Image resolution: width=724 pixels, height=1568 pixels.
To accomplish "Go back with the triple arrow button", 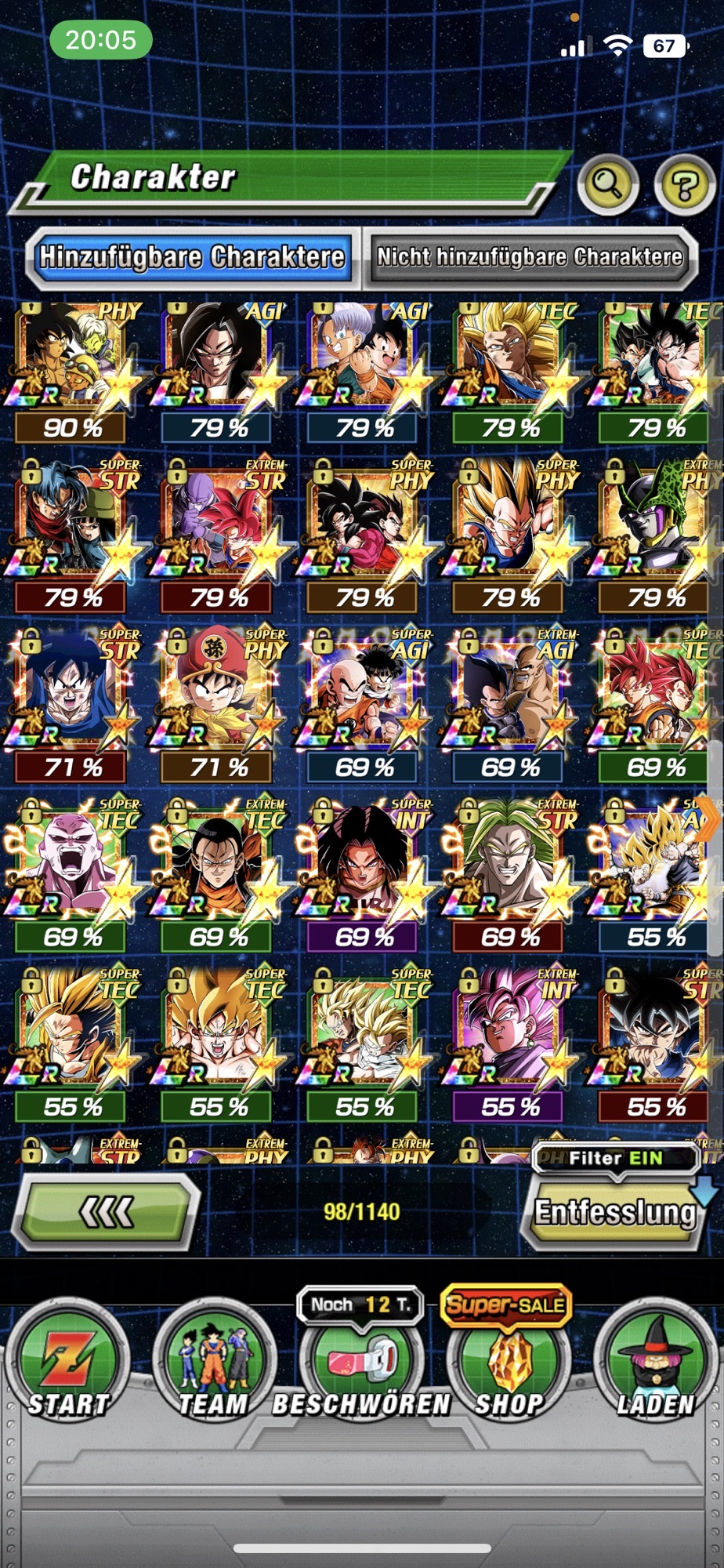I will point(107,1213).
